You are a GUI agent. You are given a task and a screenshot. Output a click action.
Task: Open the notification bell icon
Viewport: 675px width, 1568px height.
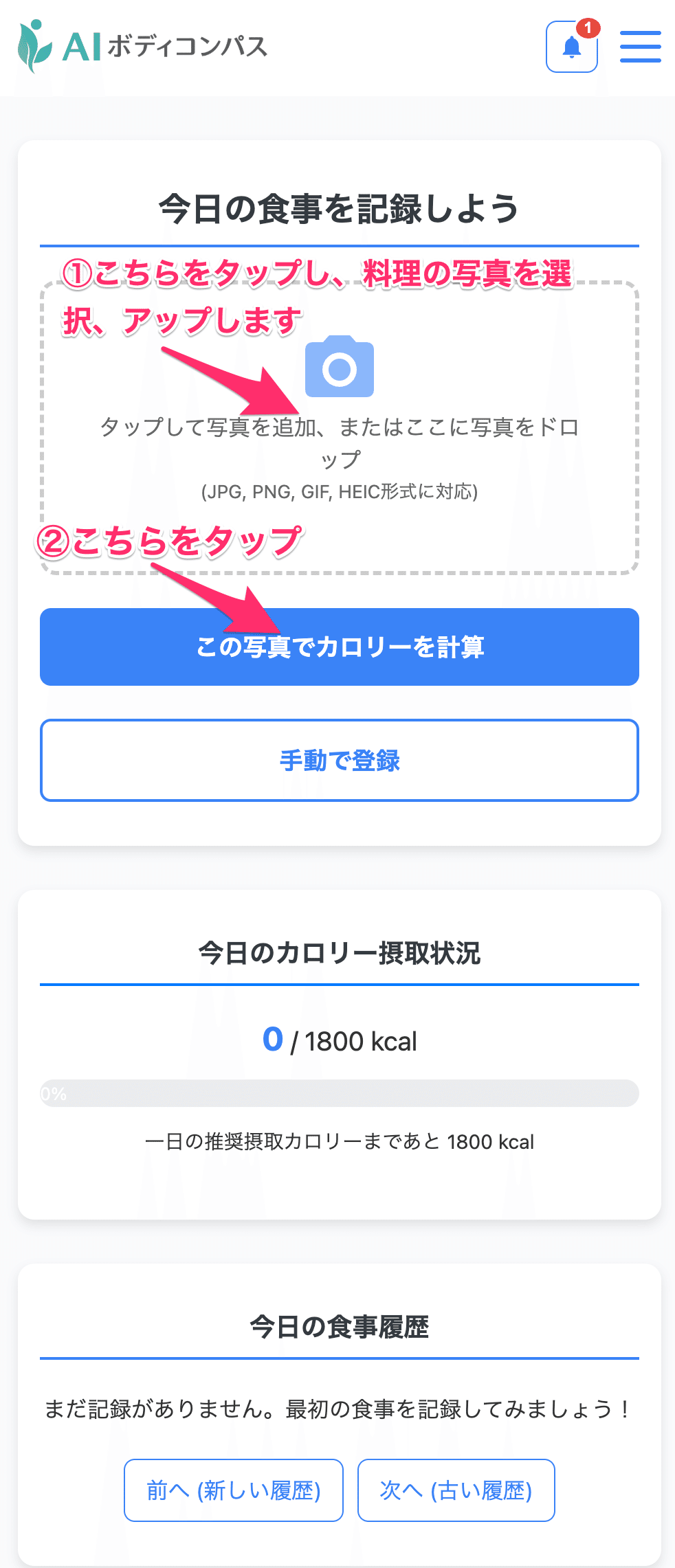[x=572, y=48]
